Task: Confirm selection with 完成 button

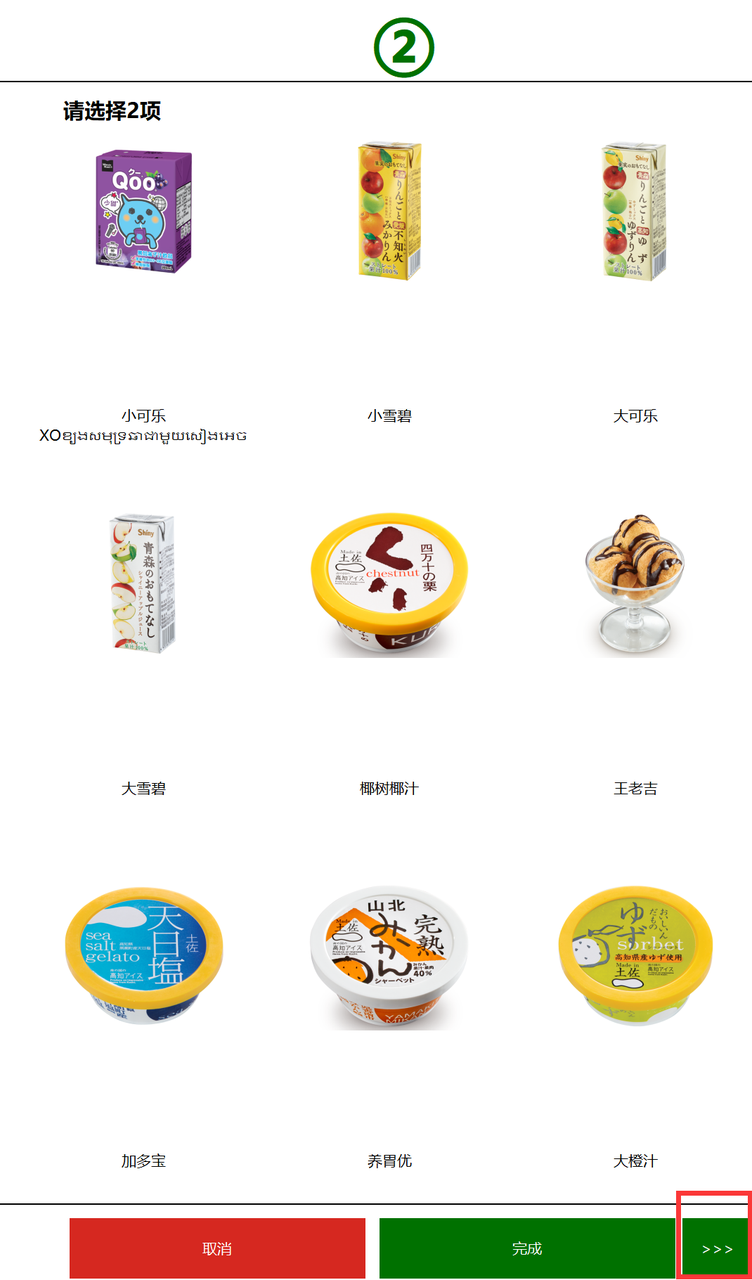Action: click(527, 1248)
